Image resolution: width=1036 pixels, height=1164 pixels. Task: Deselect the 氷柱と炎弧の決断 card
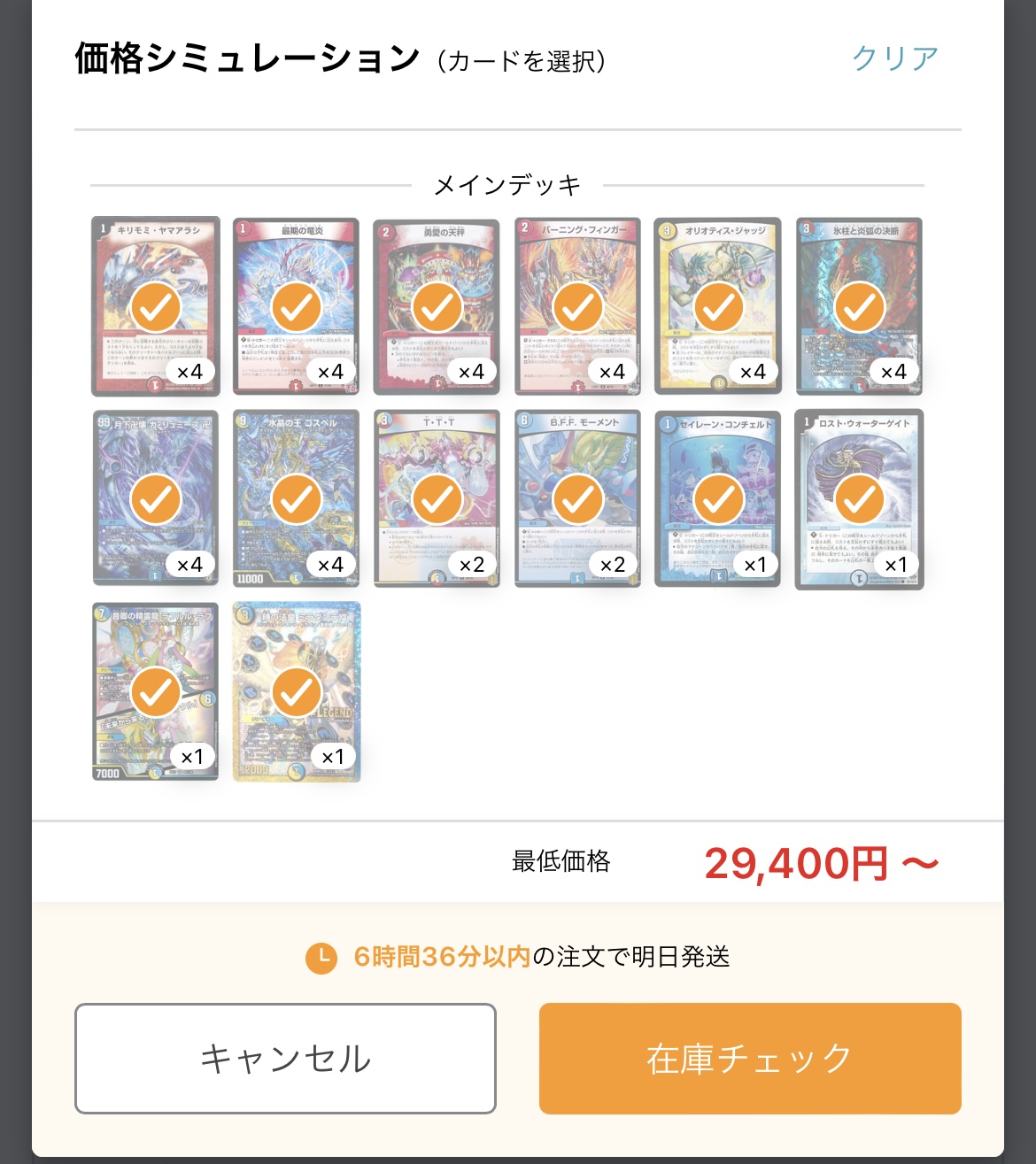[x=859, y=306]
